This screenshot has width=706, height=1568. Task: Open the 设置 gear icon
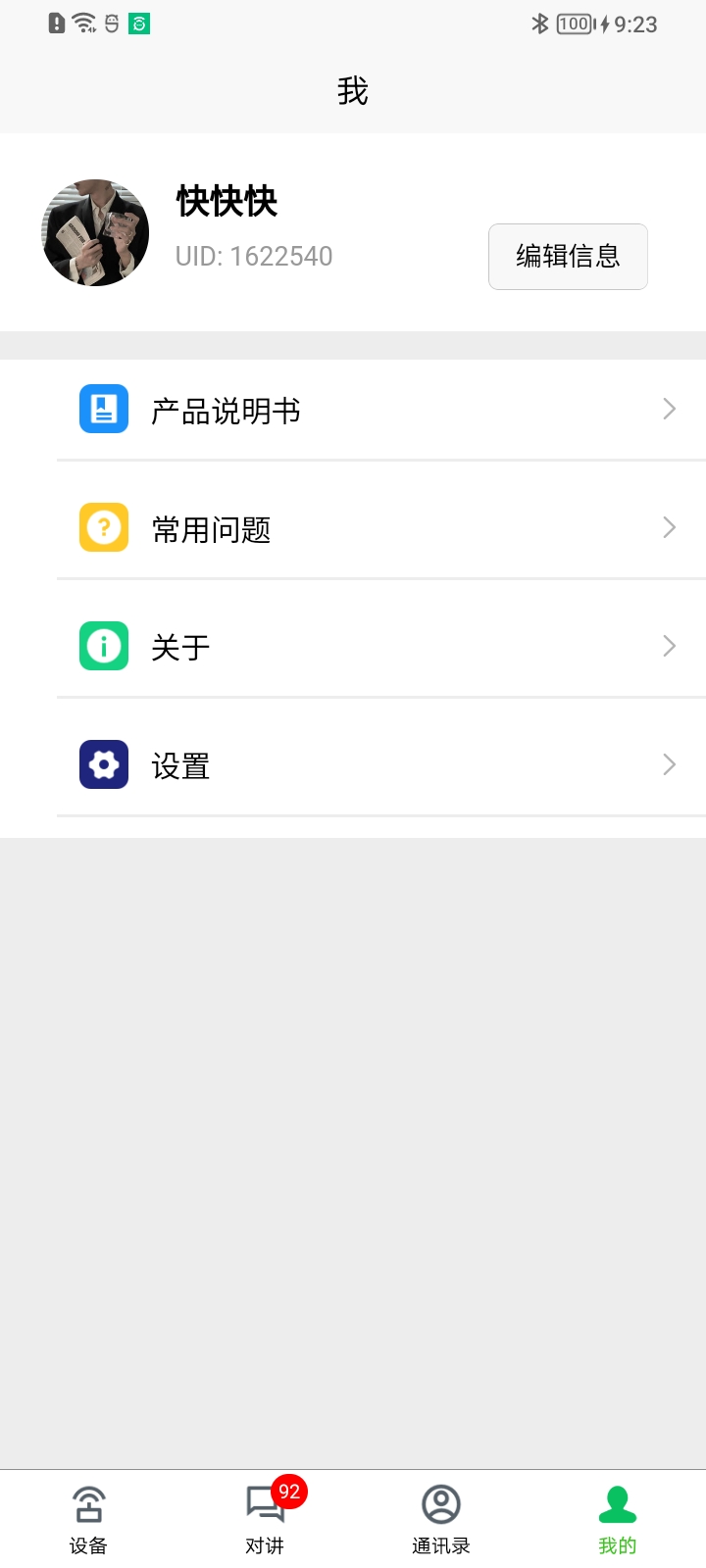(103, 763)
